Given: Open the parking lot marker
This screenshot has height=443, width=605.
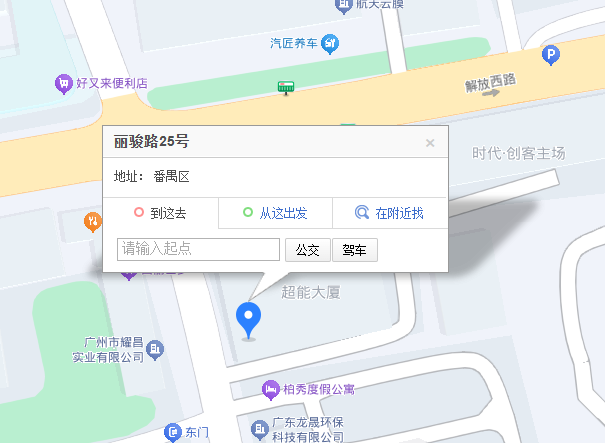Looking at the screenshot, I should click(549, 57).
